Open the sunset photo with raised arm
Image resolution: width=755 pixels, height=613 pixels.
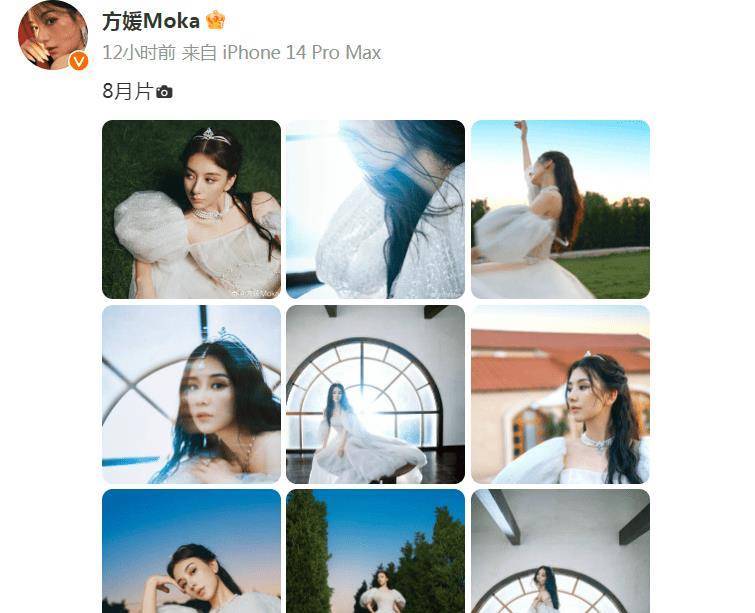point(560,209)
